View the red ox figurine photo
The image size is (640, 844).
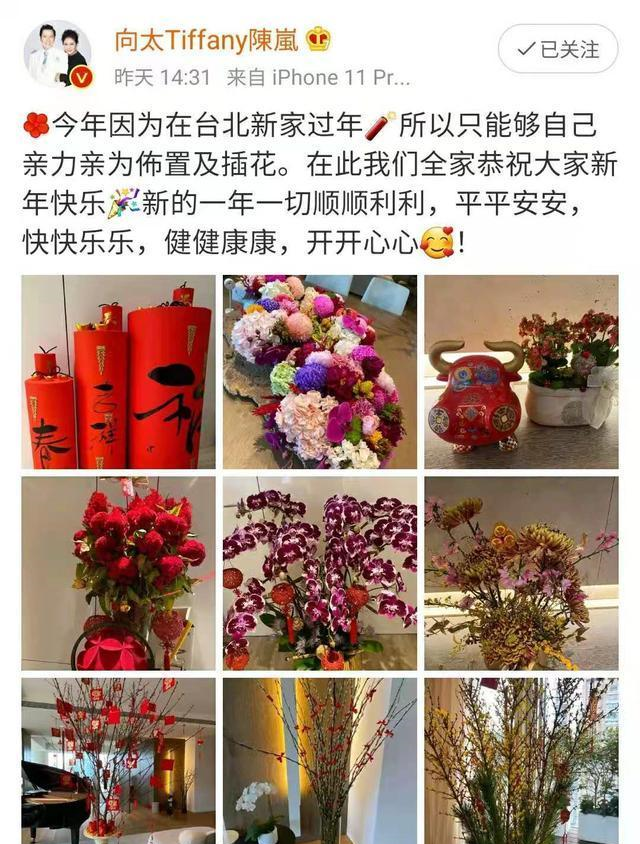[x=521, y=372]
